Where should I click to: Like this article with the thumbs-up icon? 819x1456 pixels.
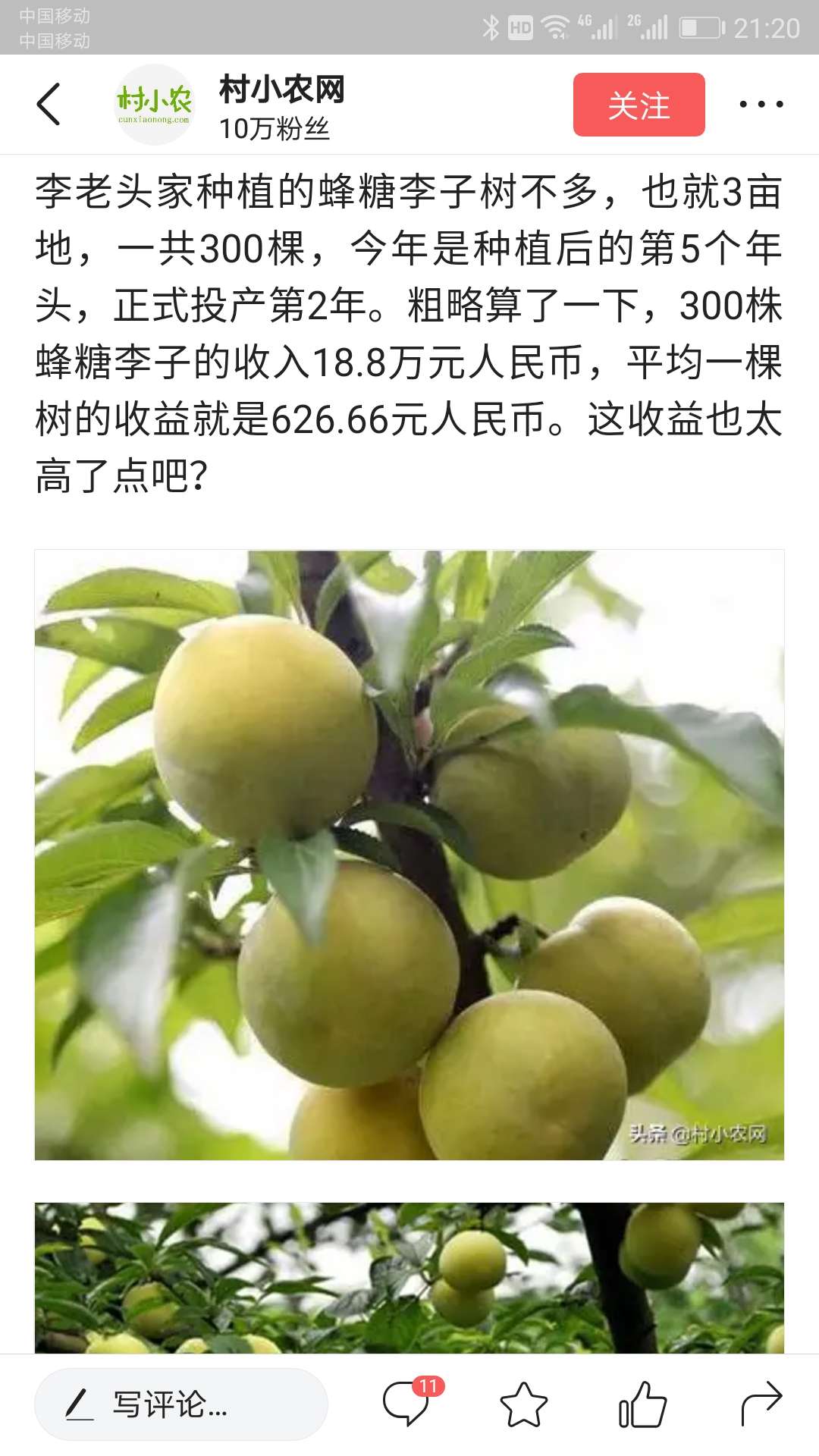point(642,1404)
